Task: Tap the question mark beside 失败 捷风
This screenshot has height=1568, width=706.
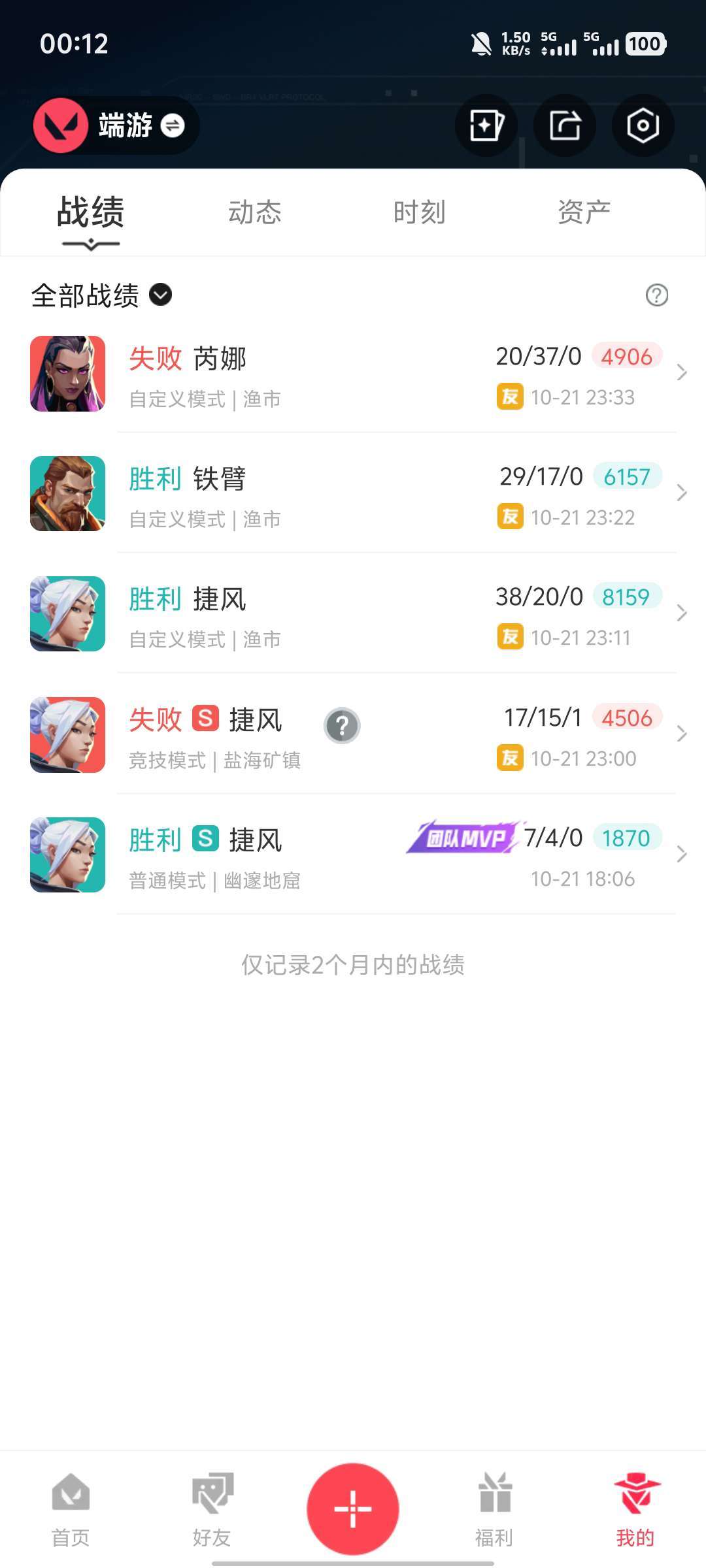Action: pos(342,726)
